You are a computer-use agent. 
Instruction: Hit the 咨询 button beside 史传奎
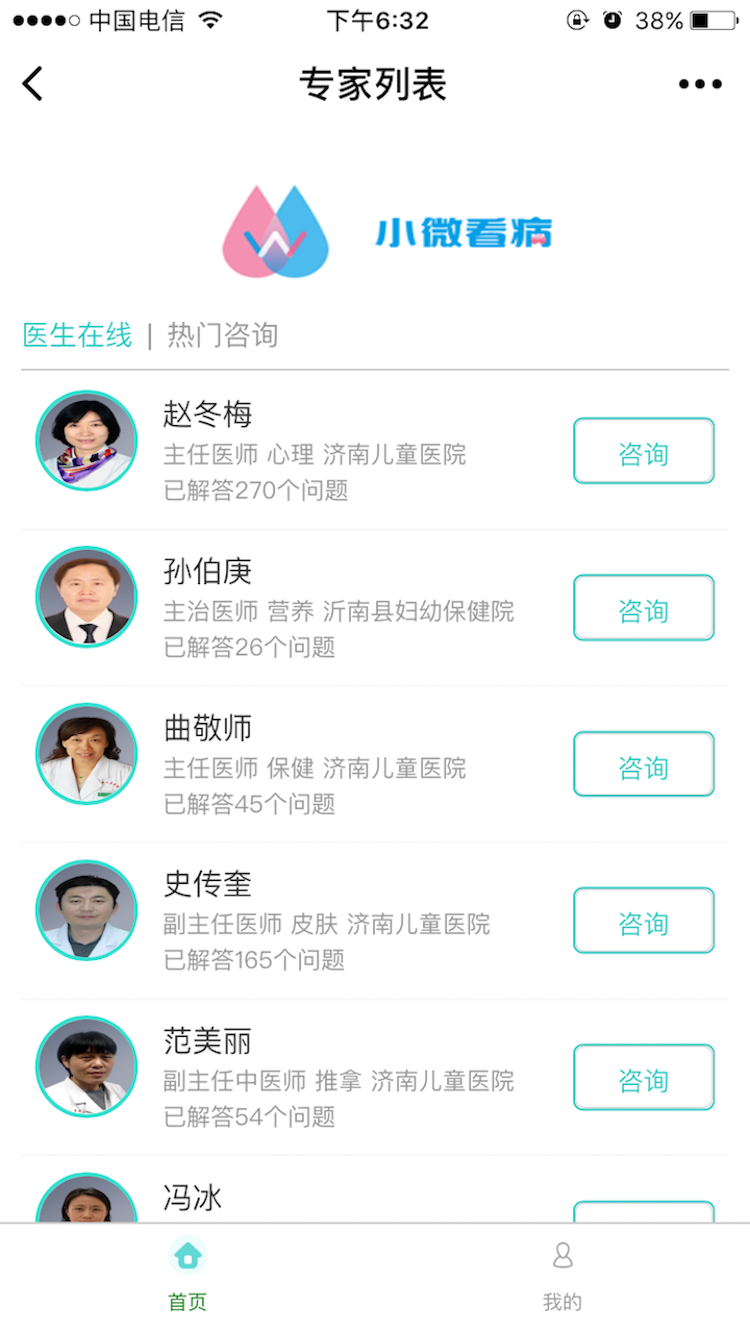[643, 921]
